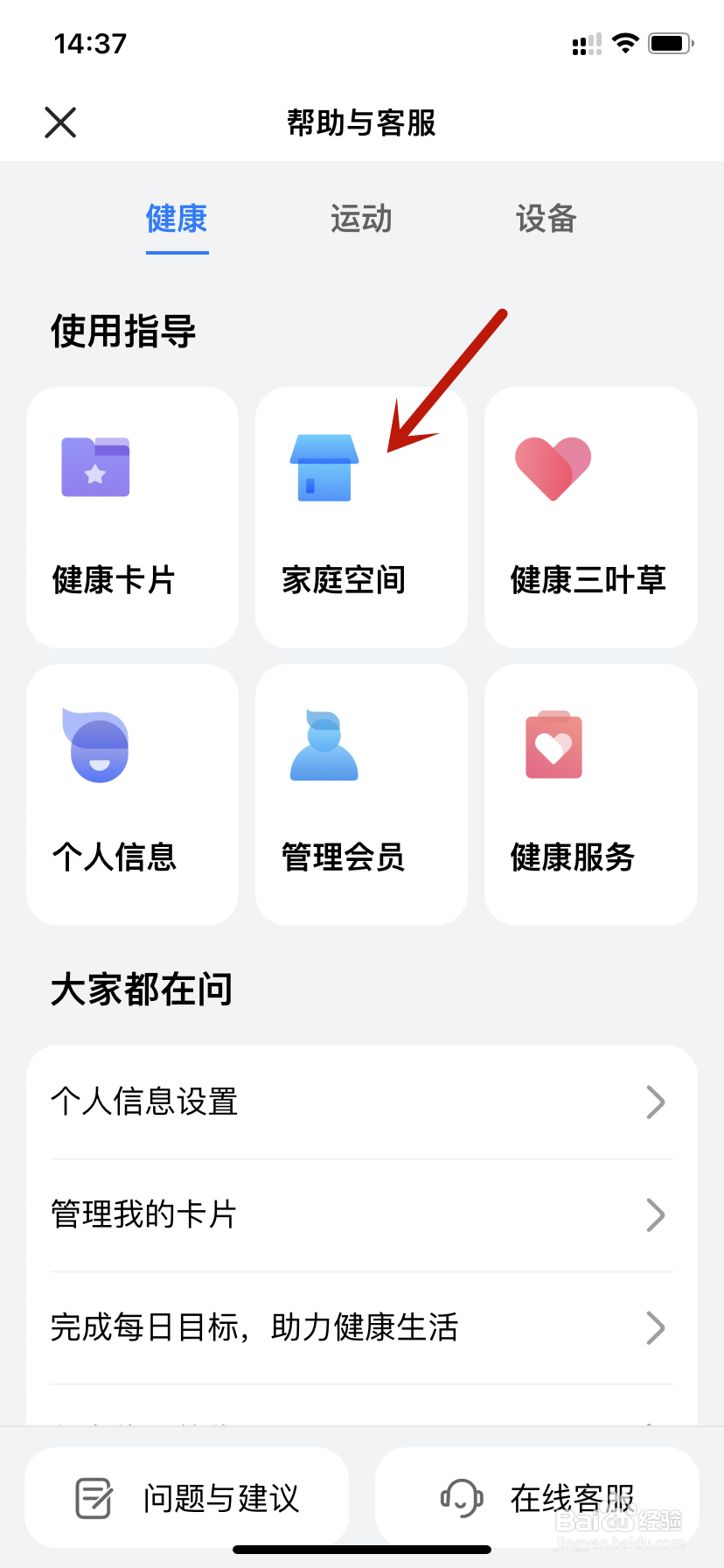Expand the 个人信息设置 question
Image resolution: width=724 pixels, height=1568 pixels.
pyautogui.click(x=360, y=1102)
